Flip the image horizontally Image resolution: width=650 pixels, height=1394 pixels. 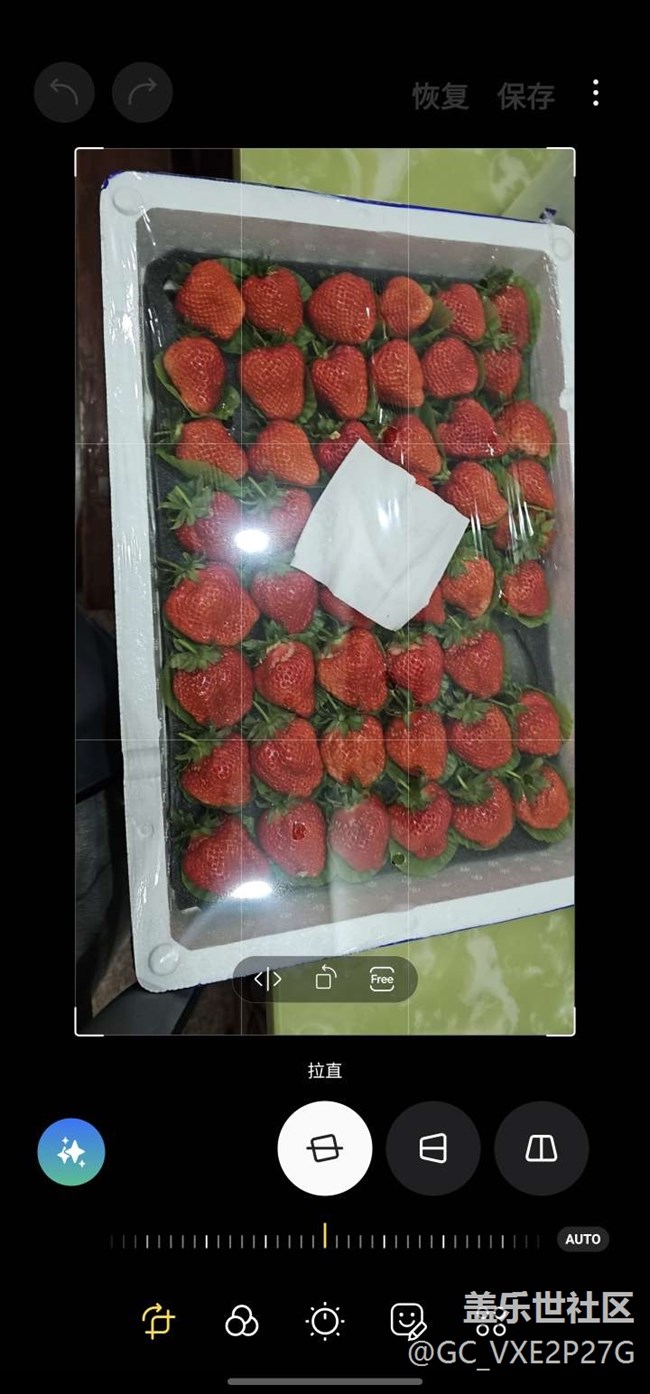[268, 979]
